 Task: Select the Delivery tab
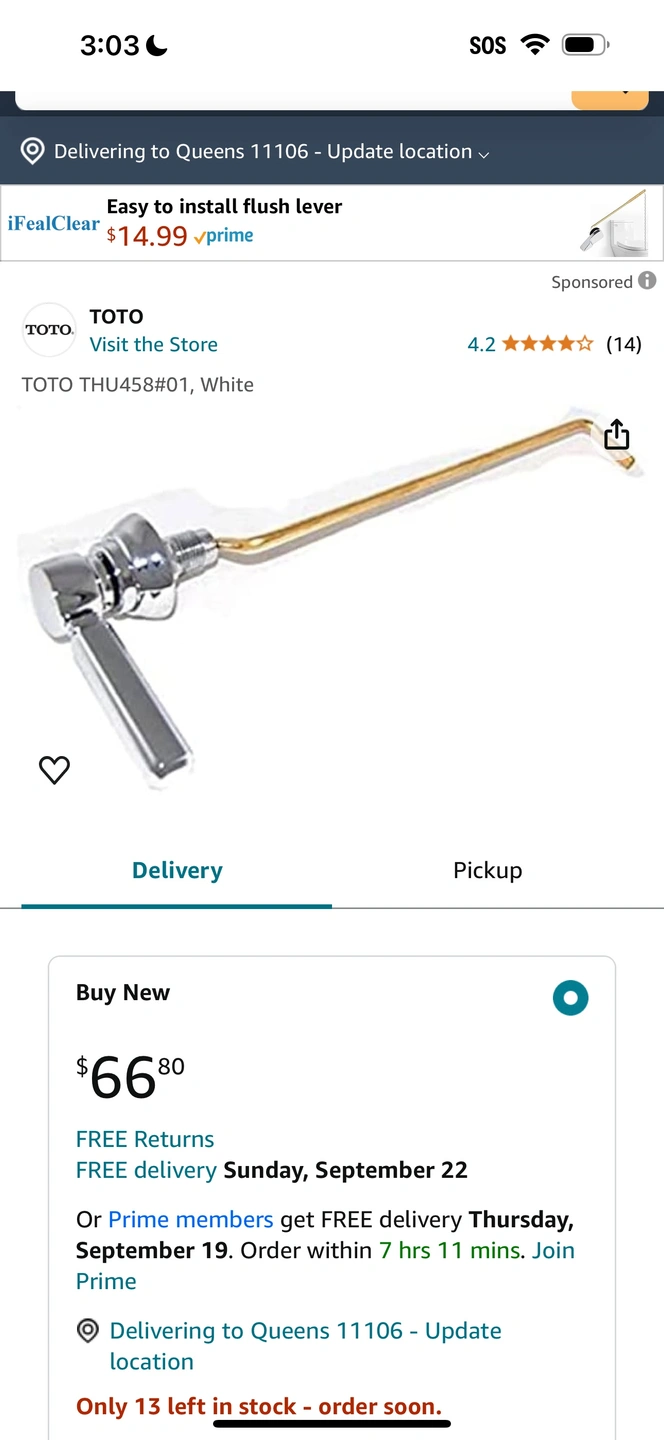177,870
